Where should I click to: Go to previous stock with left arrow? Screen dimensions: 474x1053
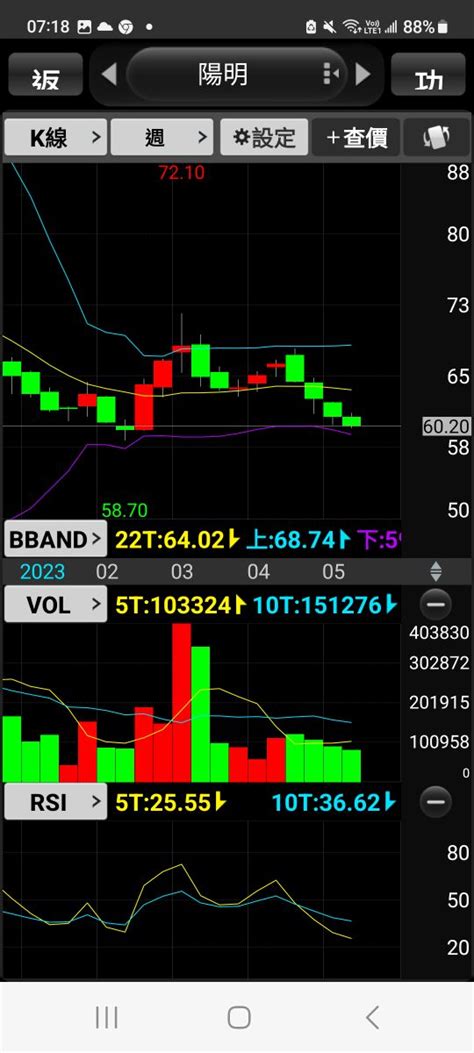[109, 74]
